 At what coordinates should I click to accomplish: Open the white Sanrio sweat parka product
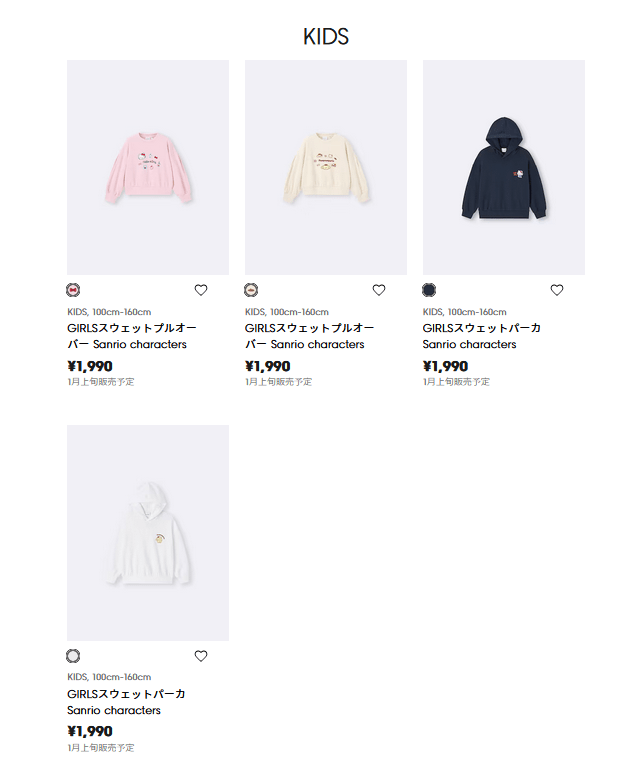point(148,533)
